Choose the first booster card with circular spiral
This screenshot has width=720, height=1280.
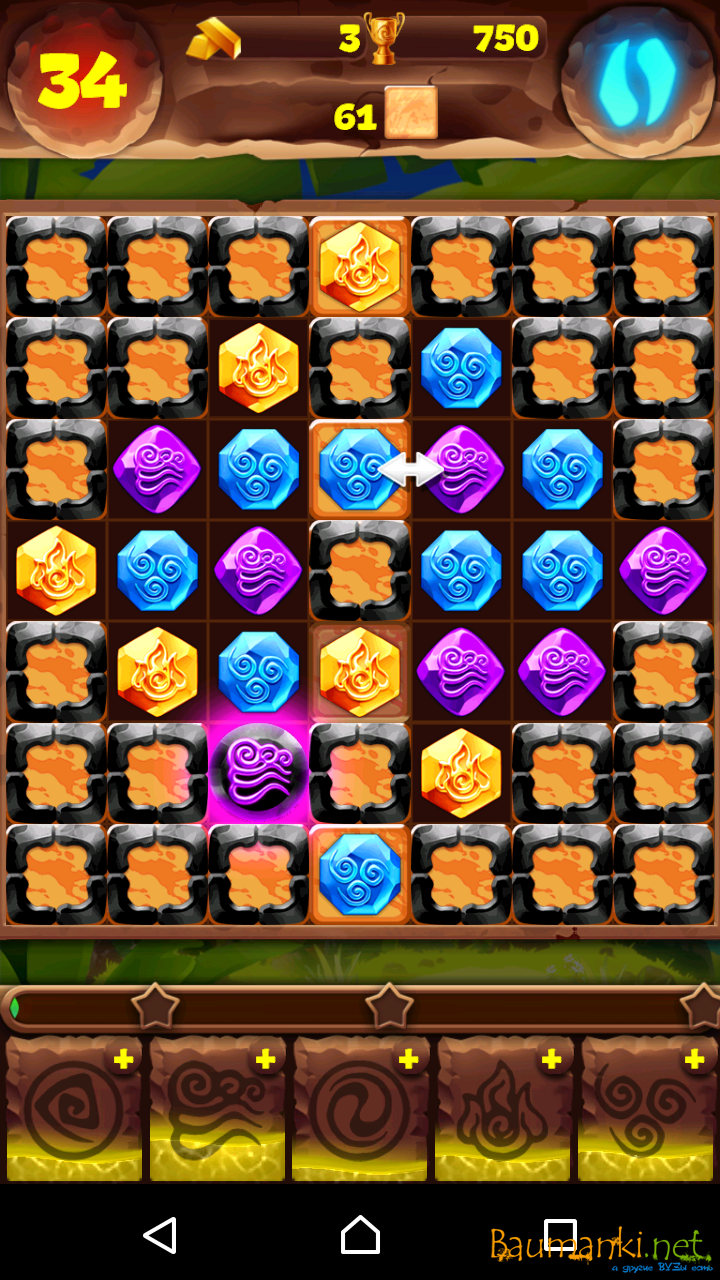click(x=74, y=1110)
